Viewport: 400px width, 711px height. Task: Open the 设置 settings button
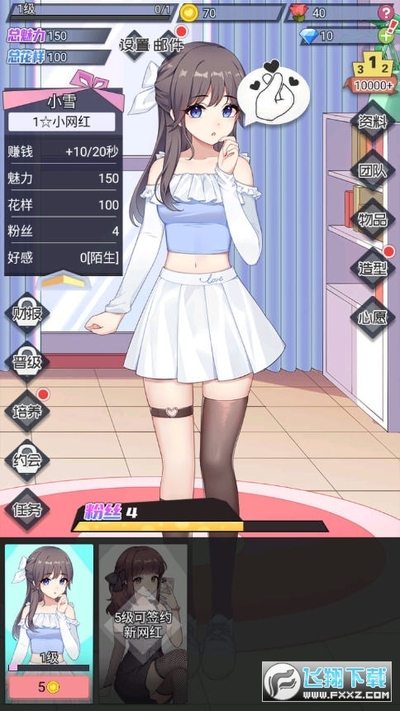[135, 45]
